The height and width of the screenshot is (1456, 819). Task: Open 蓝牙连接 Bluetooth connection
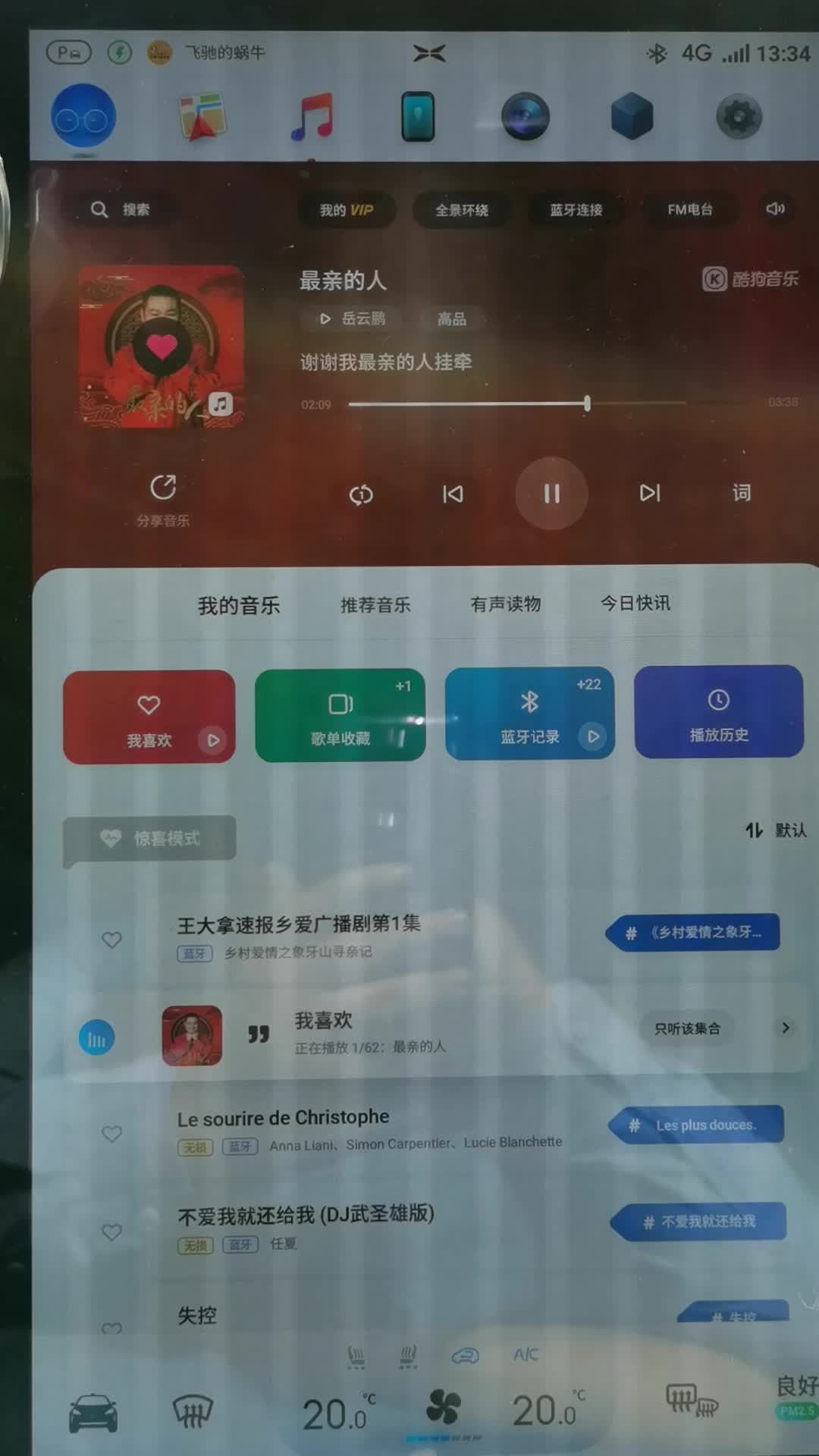pos(576,210)
